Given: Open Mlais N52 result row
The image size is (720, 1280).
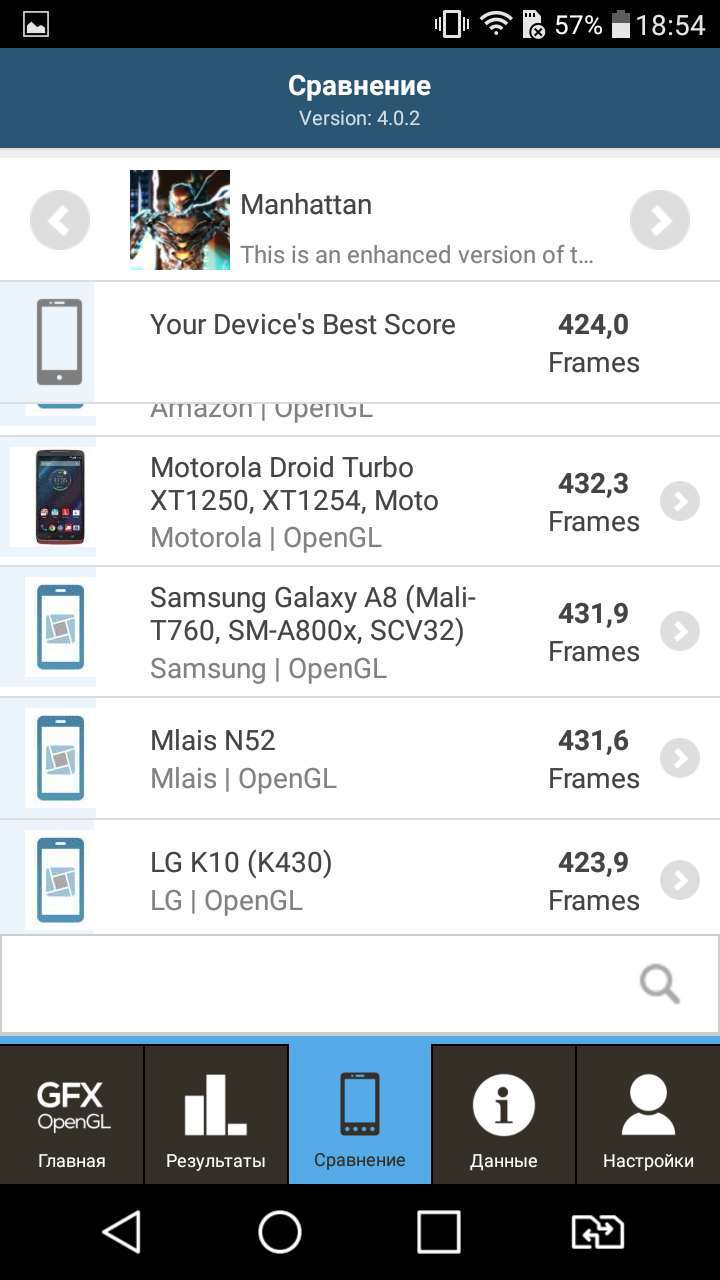Looking at the screenshot, I should [360, 758].
